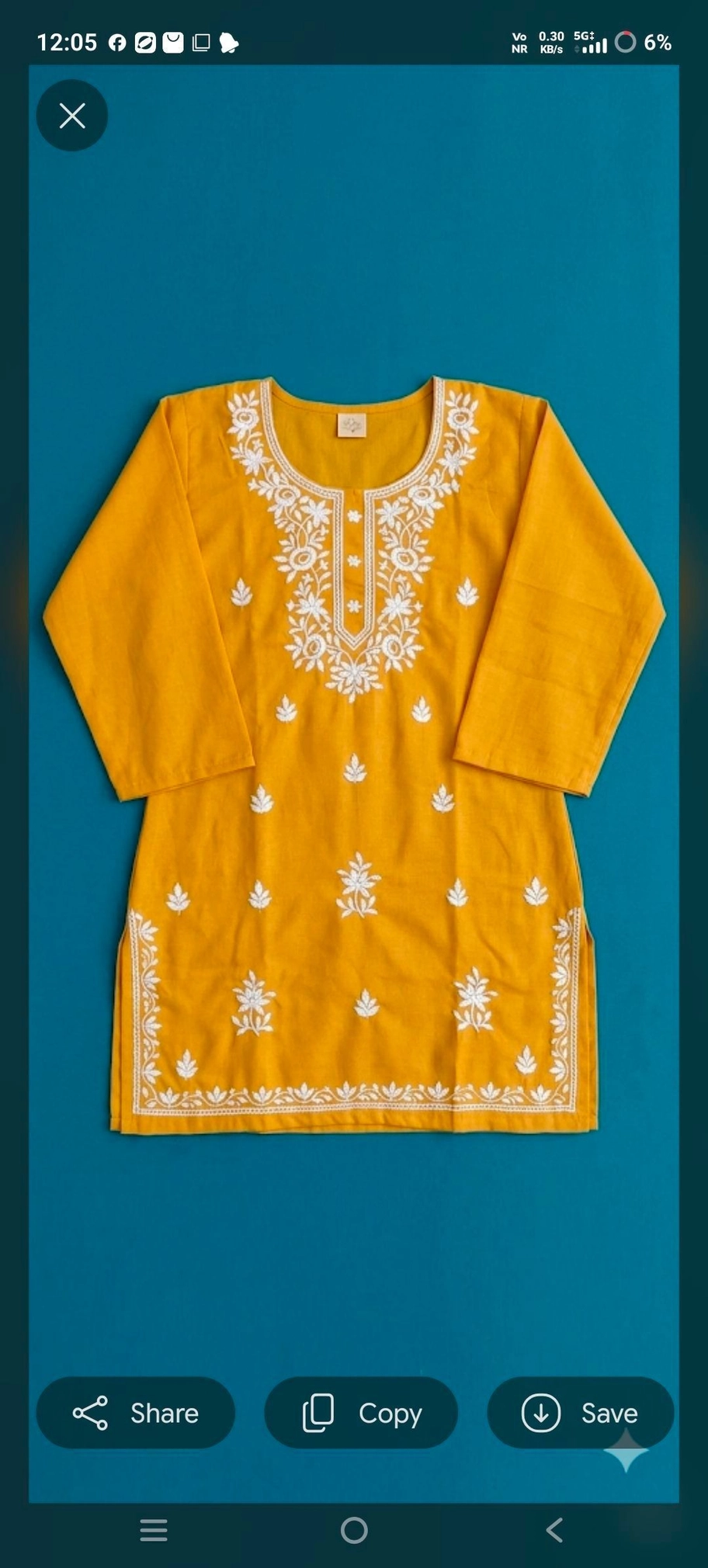Go back using the system back button
This screenshot has width=708, height=1568.
(x=554, y=1530)
